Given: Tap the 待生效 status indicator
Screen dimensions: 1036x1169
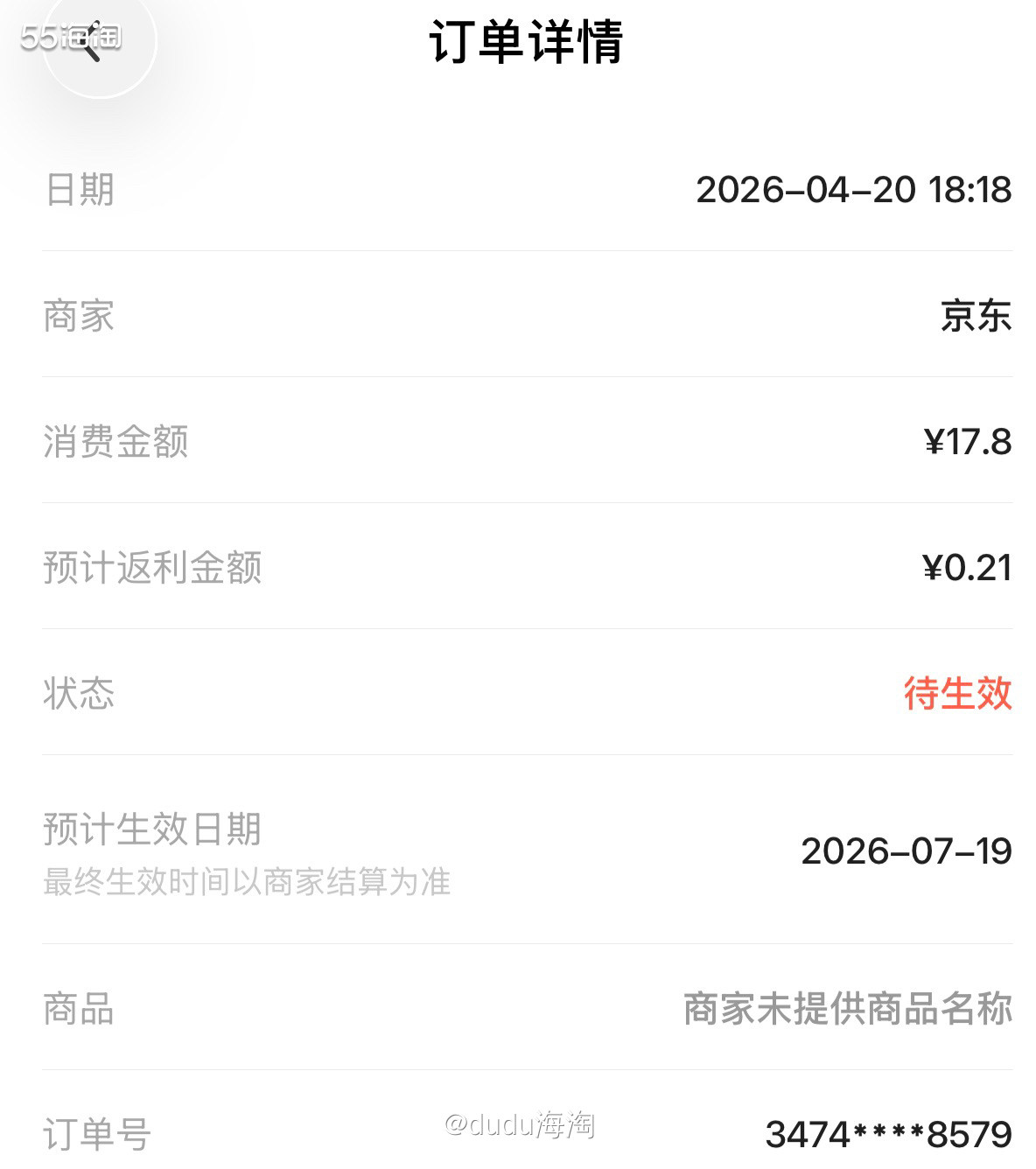Looking at the screenshot, I should tap(956, 695).
